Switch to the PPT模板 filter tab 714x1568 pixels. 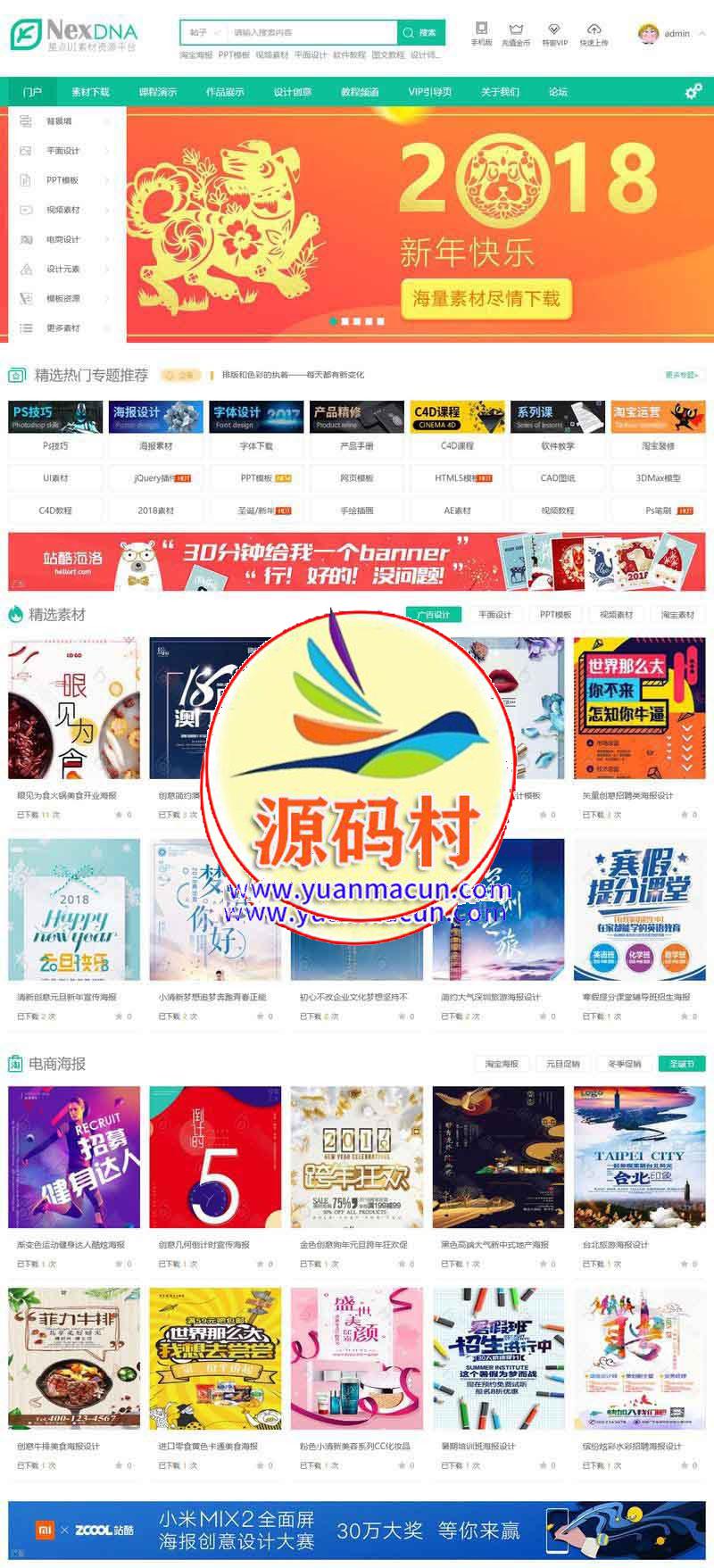tap(555, 615)
